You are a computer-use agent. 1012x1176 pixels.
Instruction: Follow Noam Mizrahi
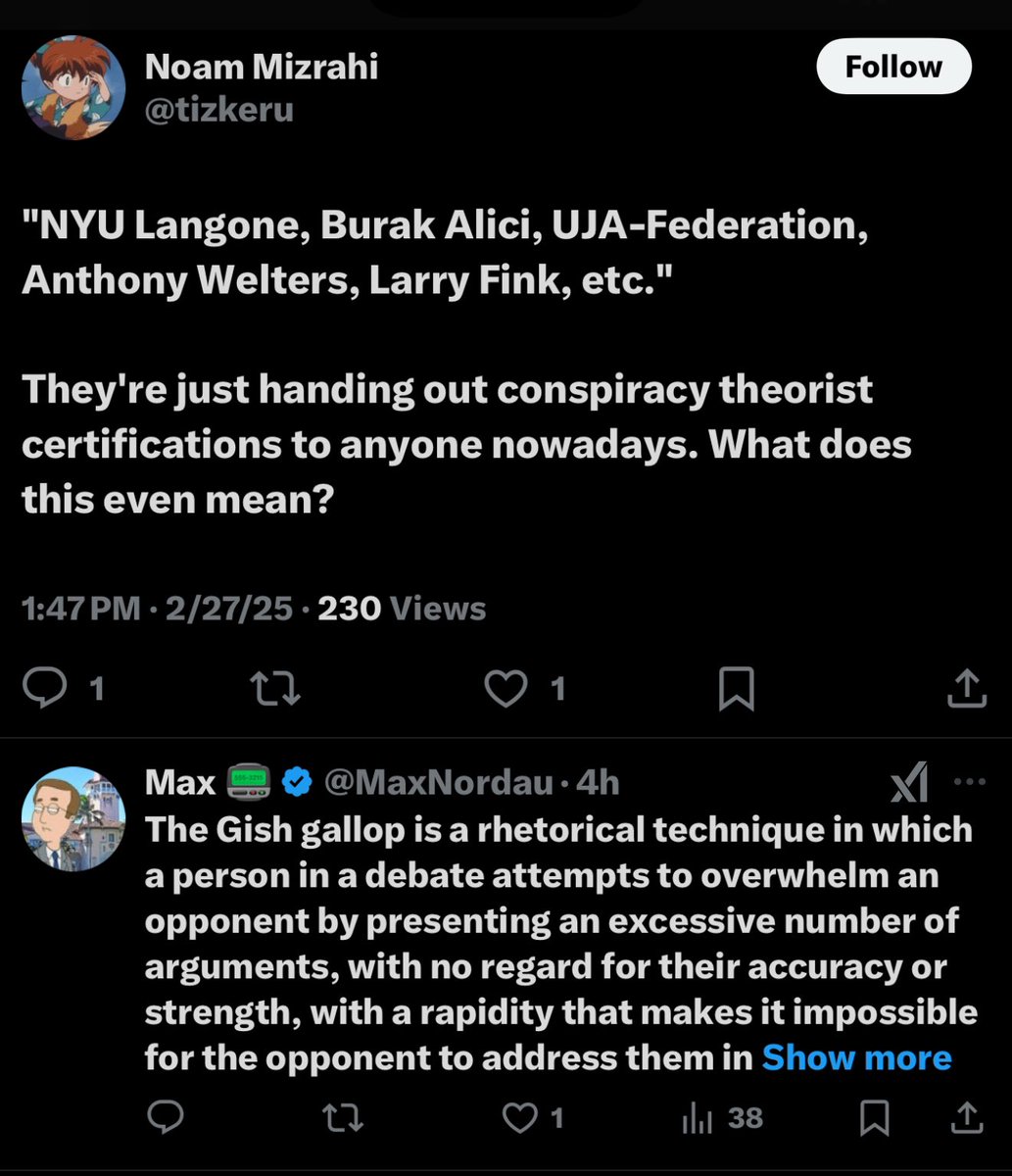[x=892, y=67]
